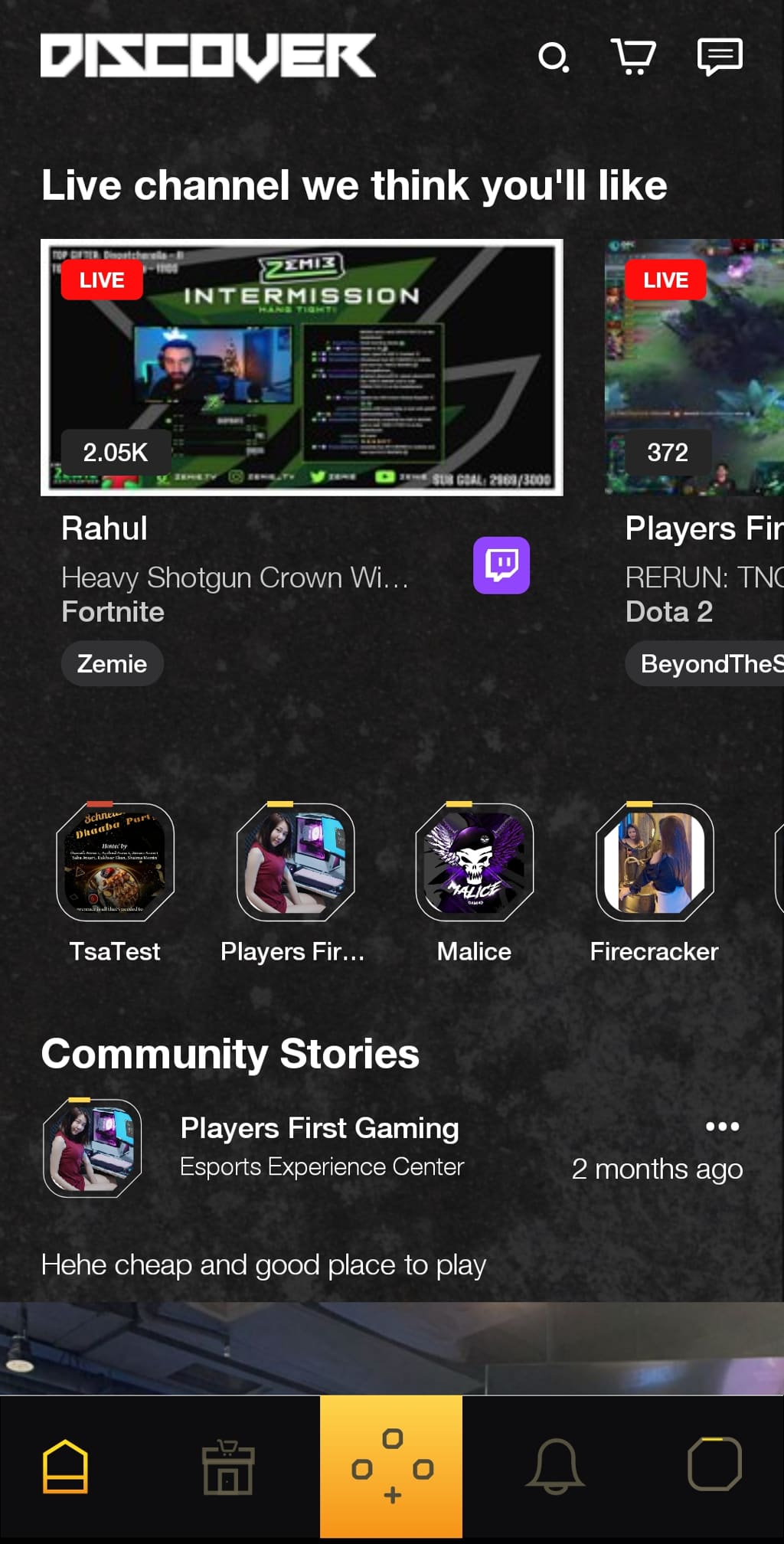Screen dimensions: 784x1544
Task: Open Rahul's live Fortnite stream
Action: point(302,368)
